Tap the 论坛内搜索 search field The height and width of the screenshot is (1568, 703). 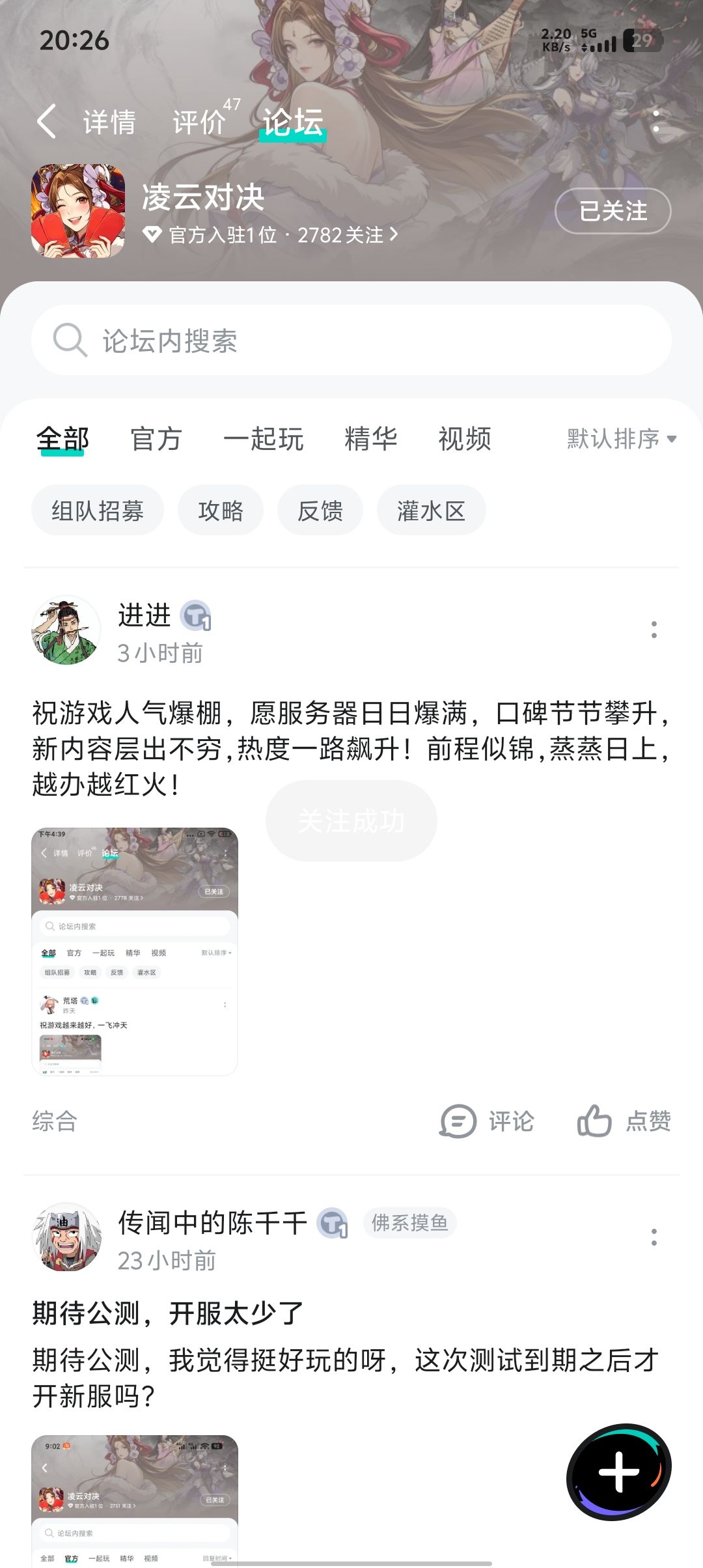pyautogui.click(x=351, y=340)
